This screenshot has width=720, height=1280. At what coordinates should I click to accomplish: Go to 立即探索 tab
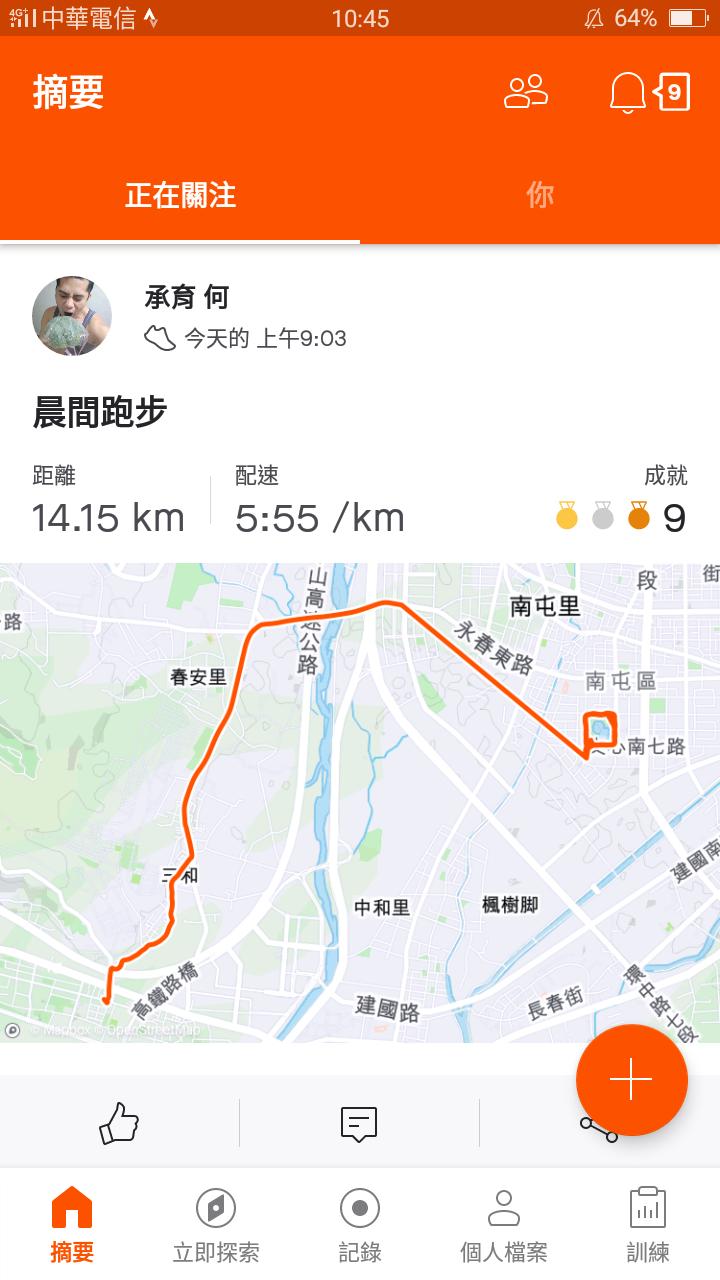tap(216, 1225)
